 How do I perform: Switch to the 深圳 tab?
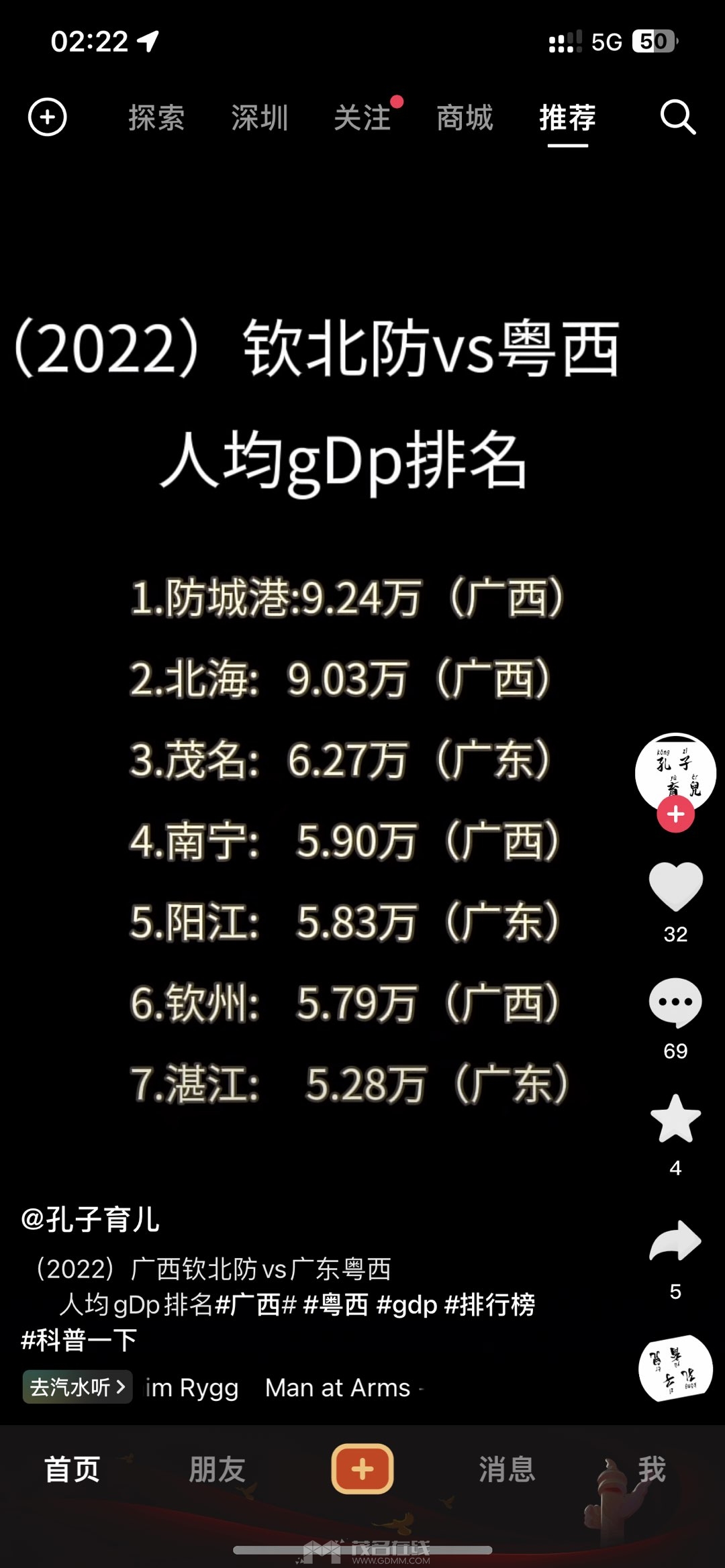259,118
